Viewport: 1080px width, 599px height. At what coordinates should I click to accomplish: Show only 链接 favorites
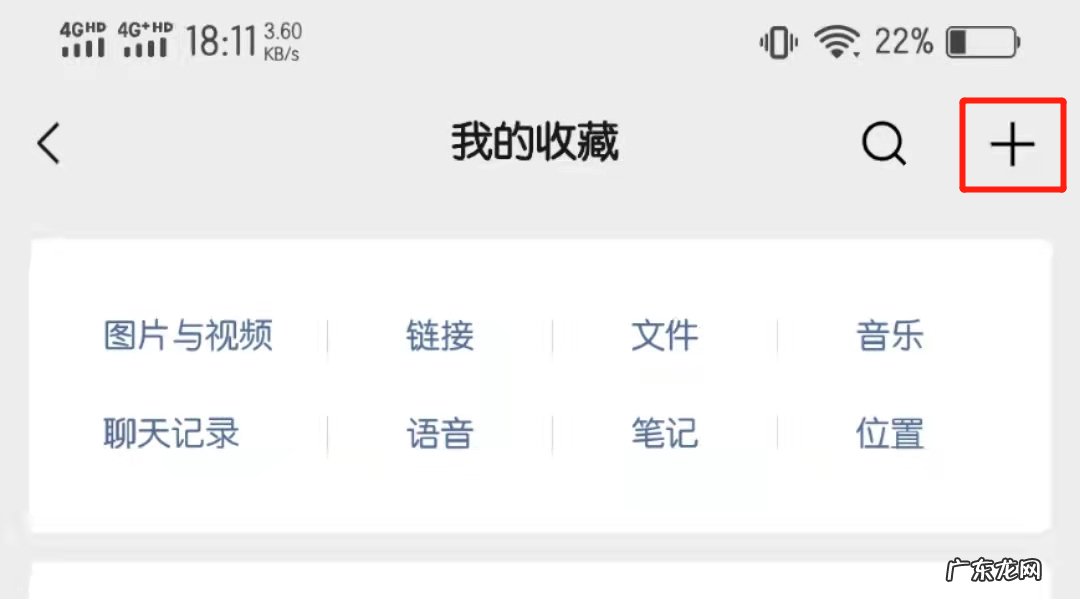440,336
